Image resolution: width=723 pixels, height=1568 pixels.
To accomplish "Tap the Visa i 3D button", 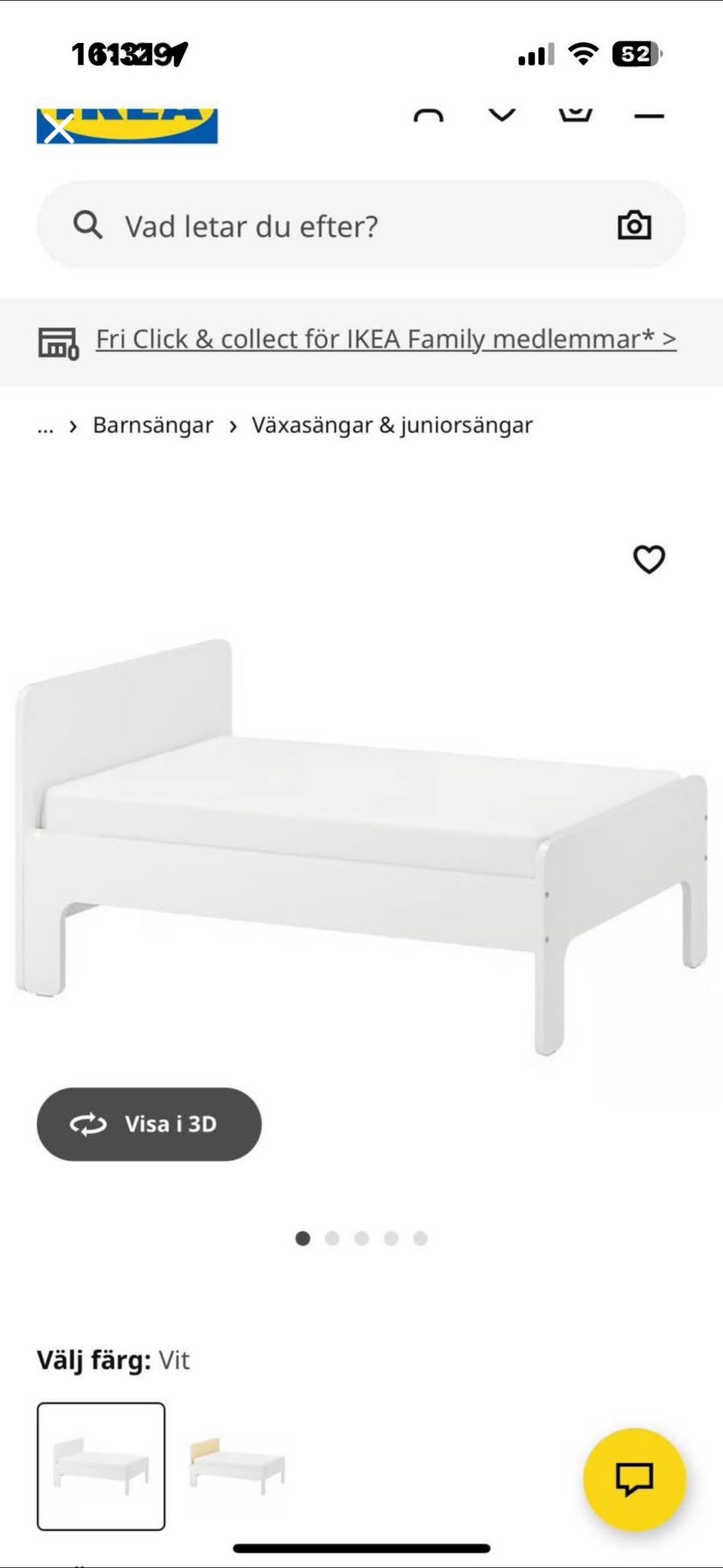I will tap(150, 1124).
